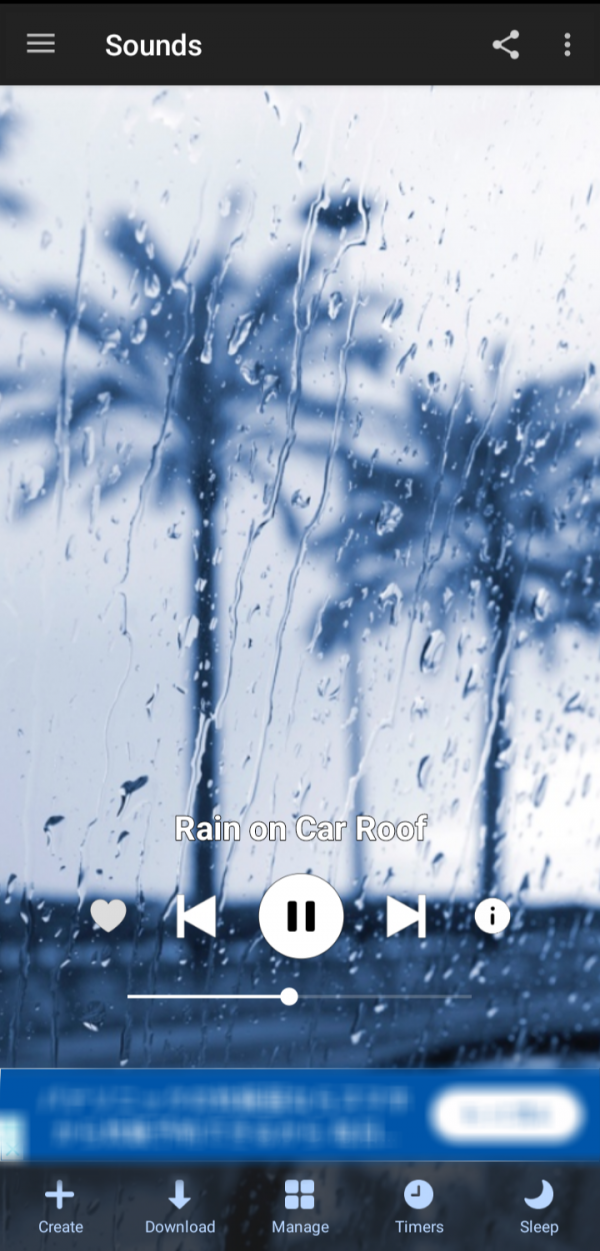Skip to the next sound
The height and width of the screenshot is (1251, 600).
click(406, 916)
